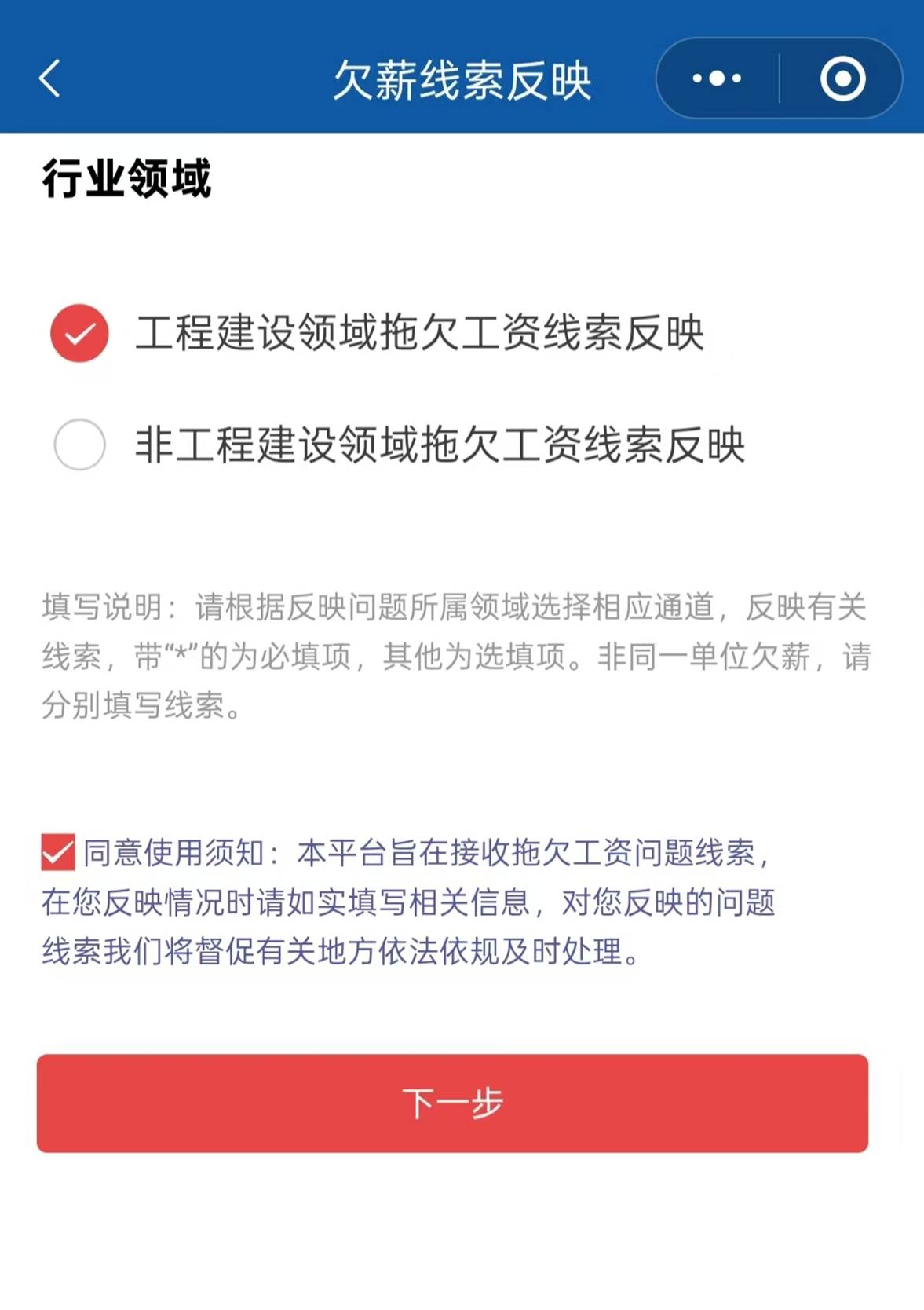Choose 非工程建设领域拖欠工资线索反映 option

79,445
